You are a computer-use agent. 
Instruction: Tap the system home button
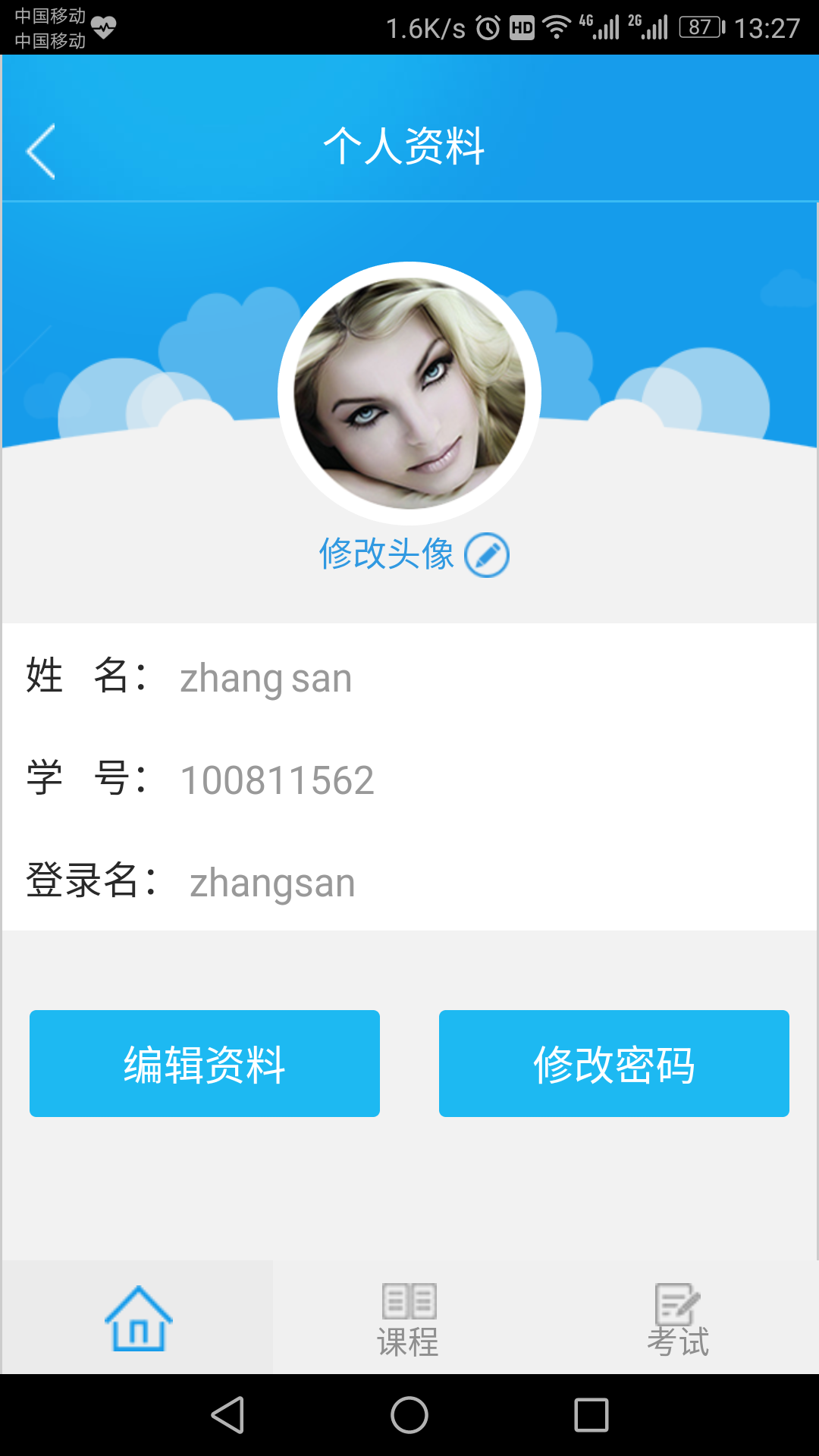click(x=409, y=1415)
